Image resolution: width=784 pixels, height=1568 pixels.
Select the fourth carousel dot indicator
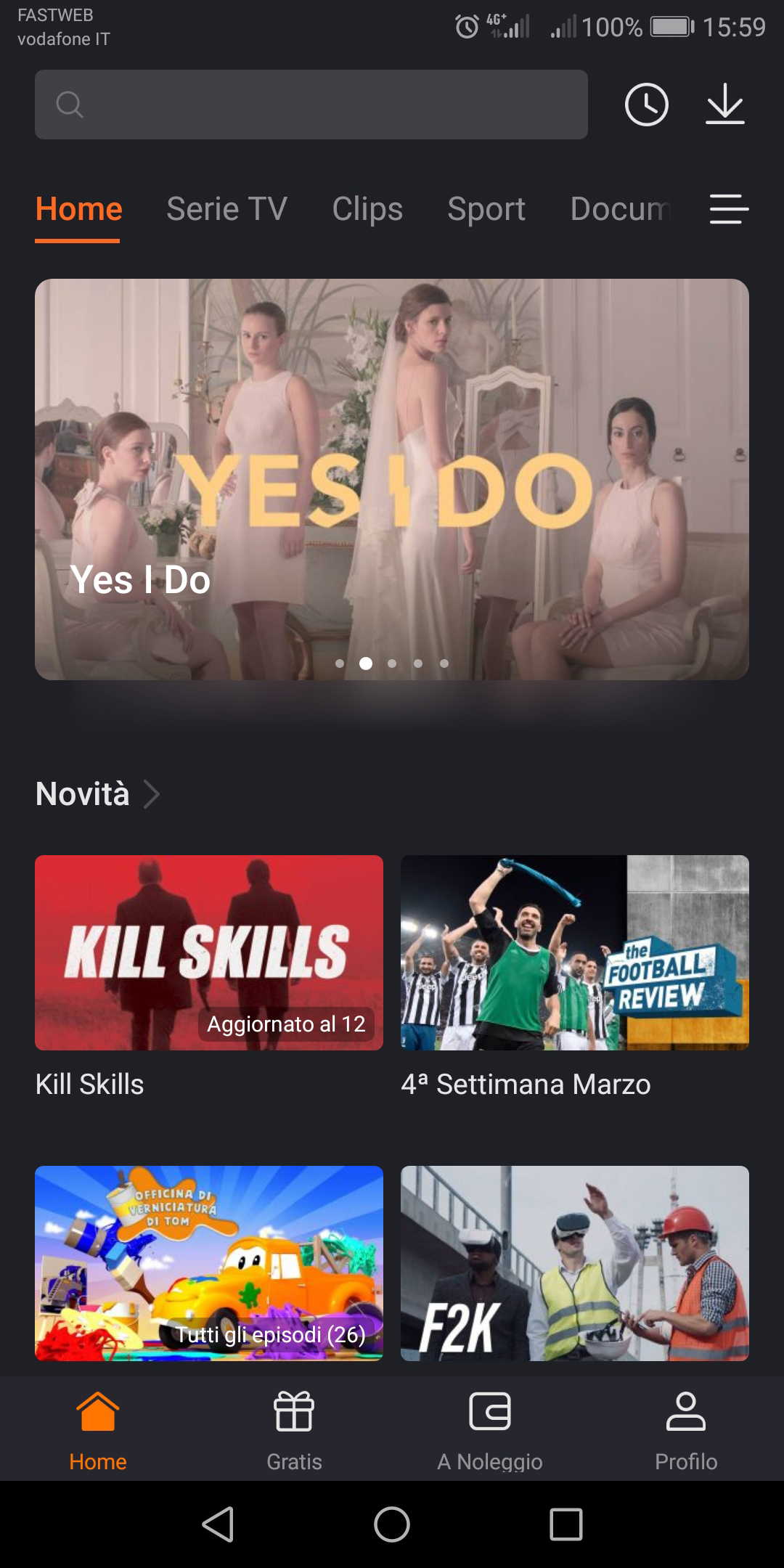pyautogui.click(x=418, y=663)
